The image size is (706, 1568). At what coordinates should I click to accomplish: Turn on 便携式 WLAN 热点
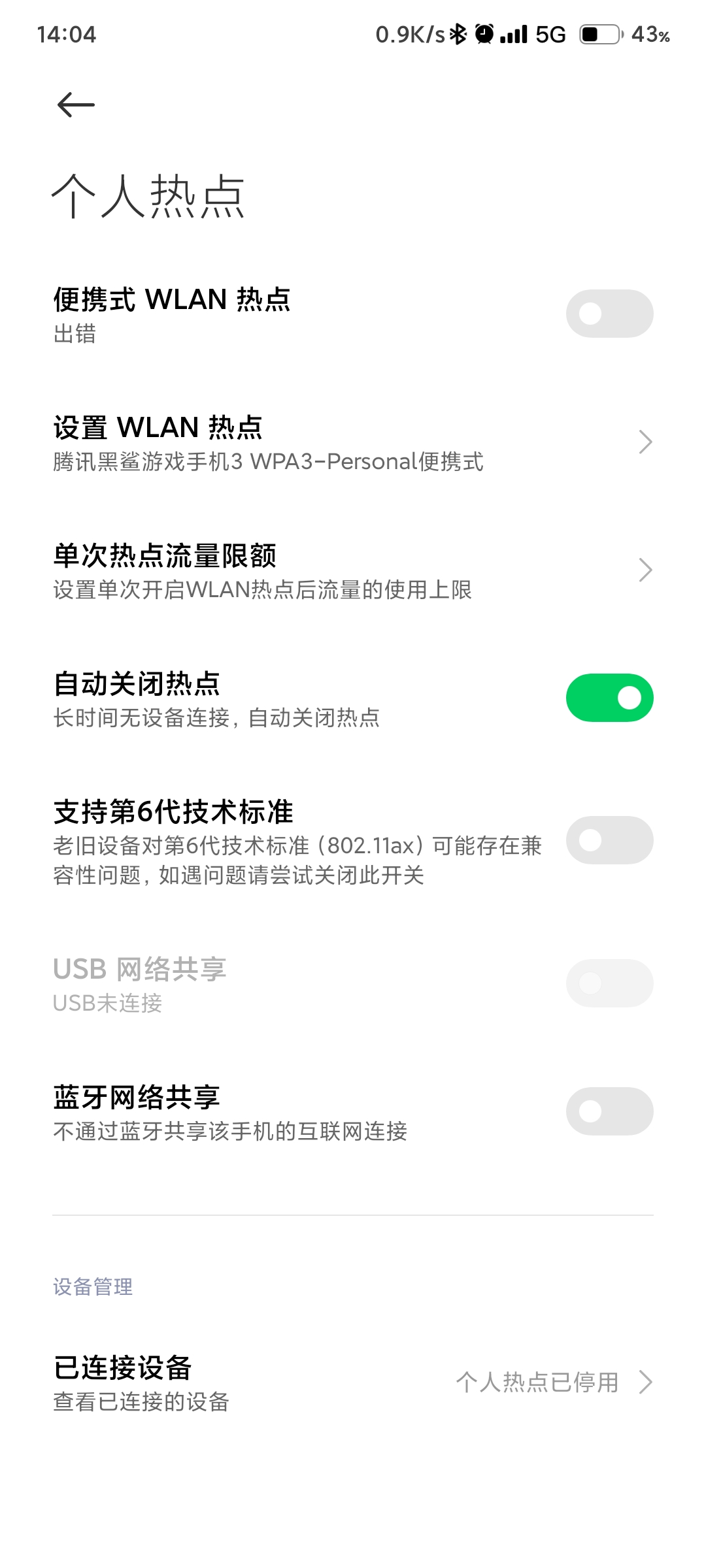tap(609, 314)
